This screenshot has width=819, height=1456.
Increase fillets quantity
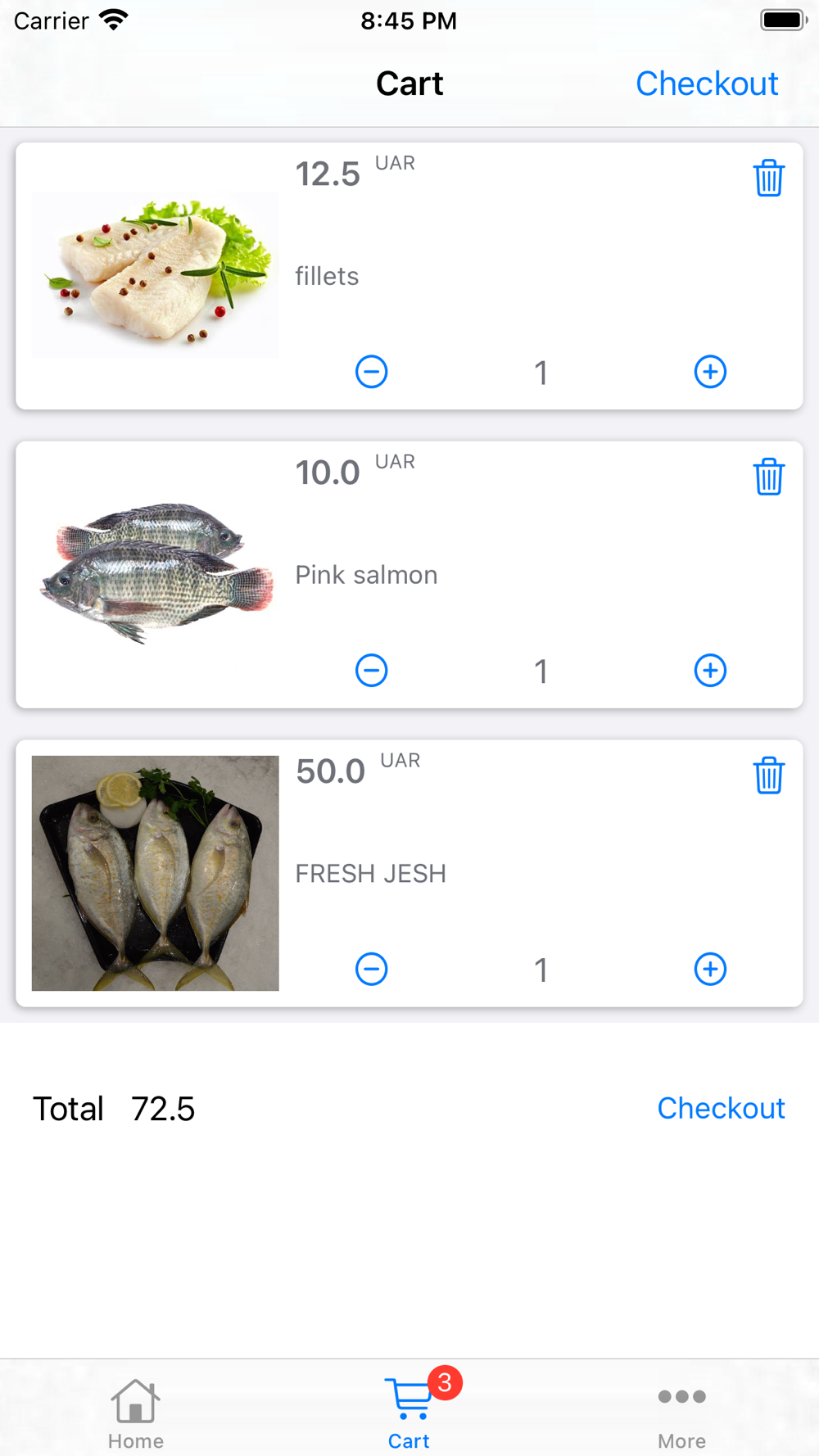(710, 372)
